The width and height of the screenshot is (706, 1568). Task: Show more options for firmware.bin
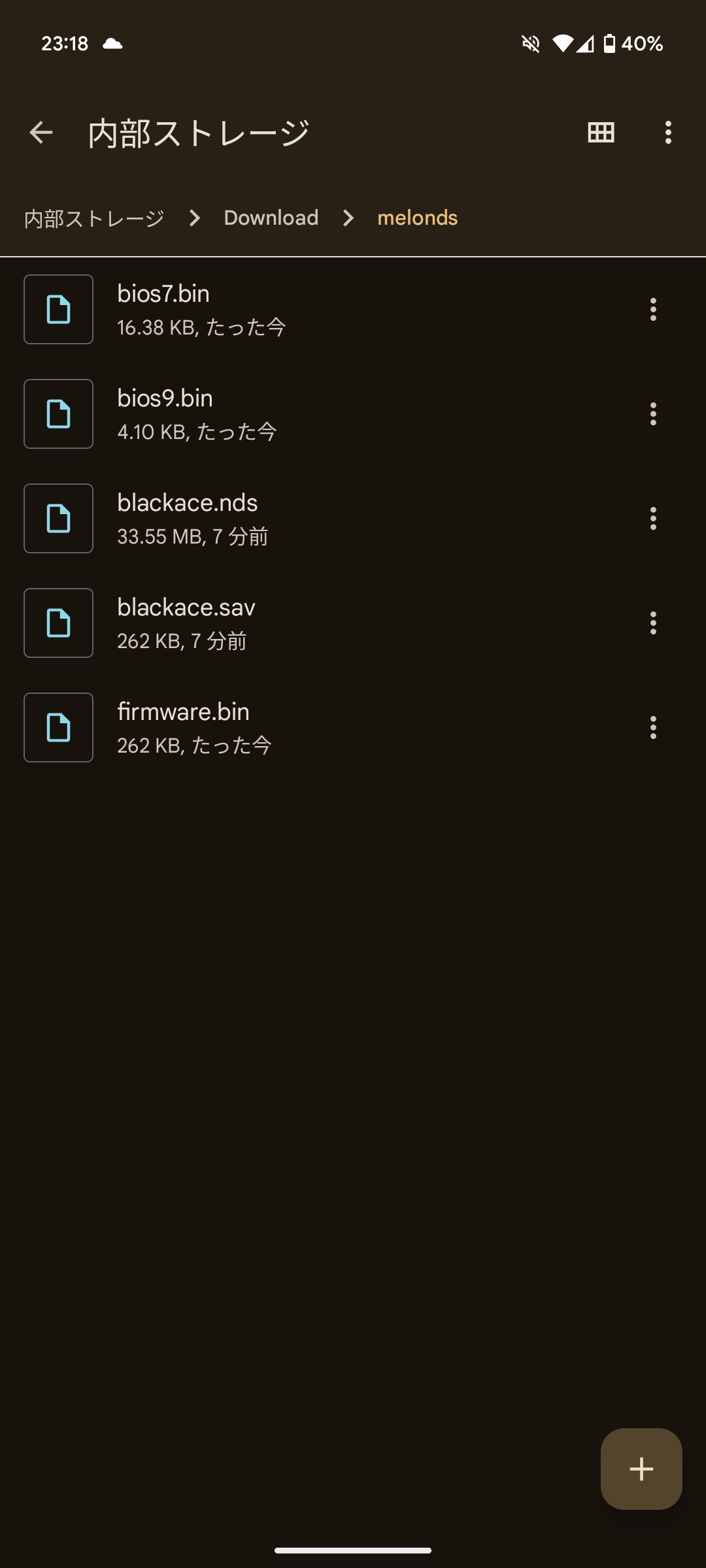pos(652,727)
